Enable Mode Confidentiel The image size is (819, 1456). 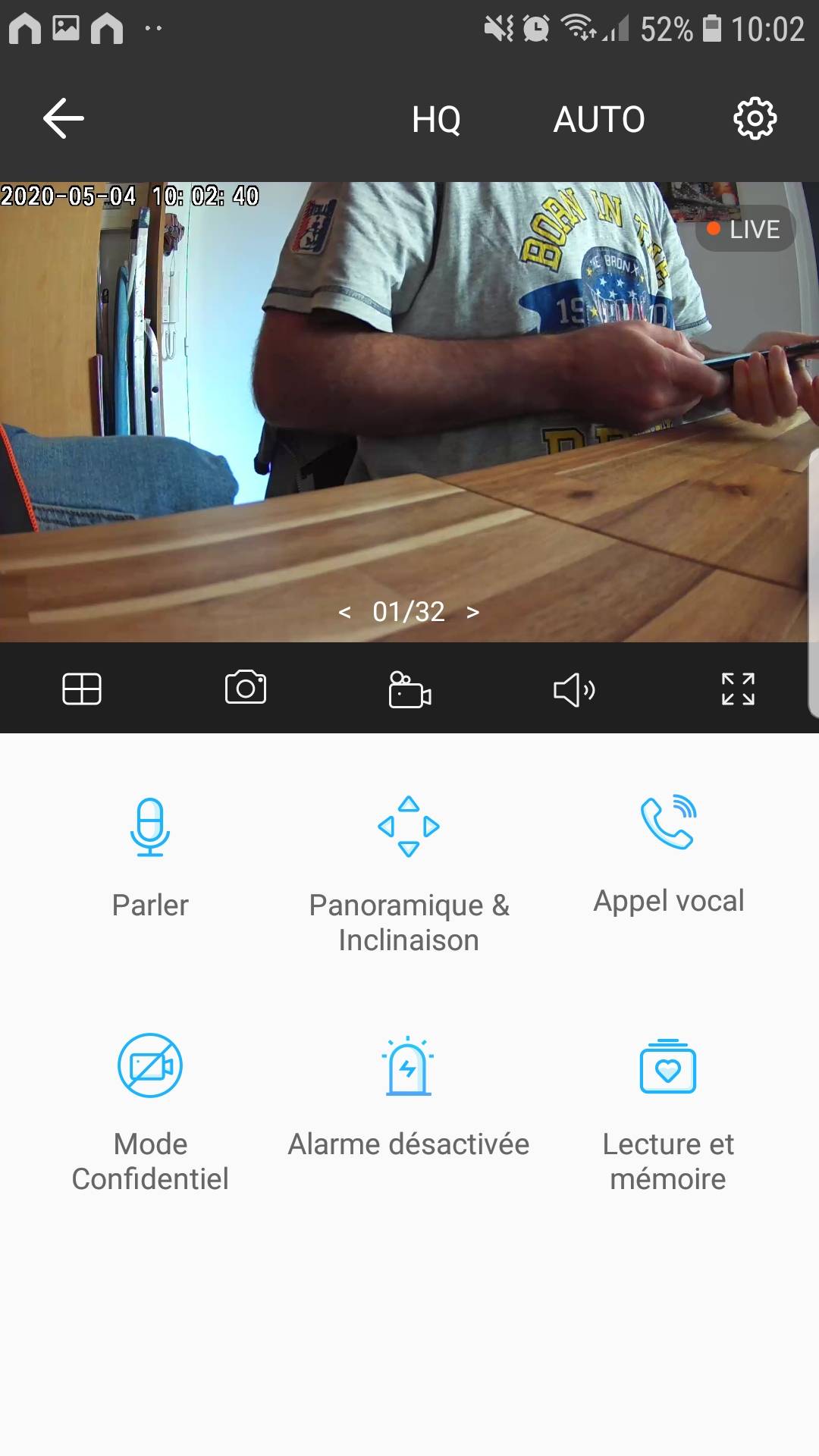(x=150, y=1113)
